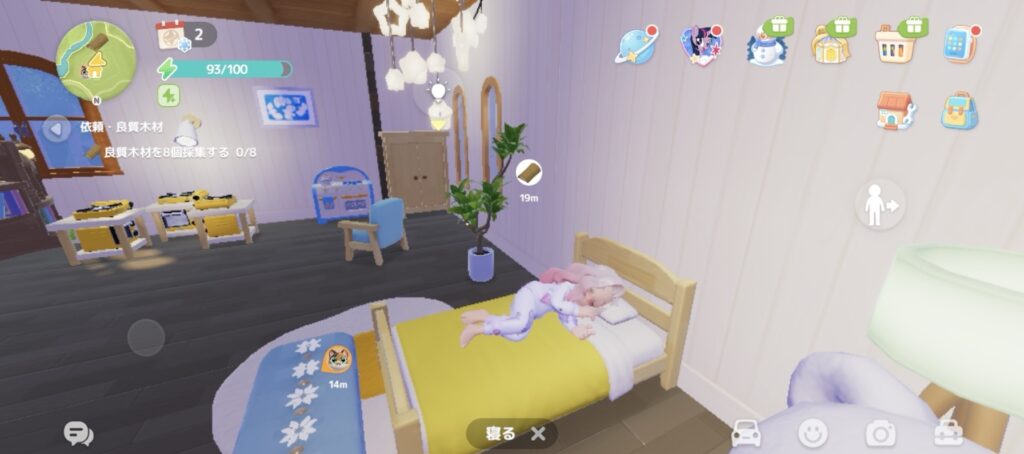Open the circular minimap

tap(96, 58)
